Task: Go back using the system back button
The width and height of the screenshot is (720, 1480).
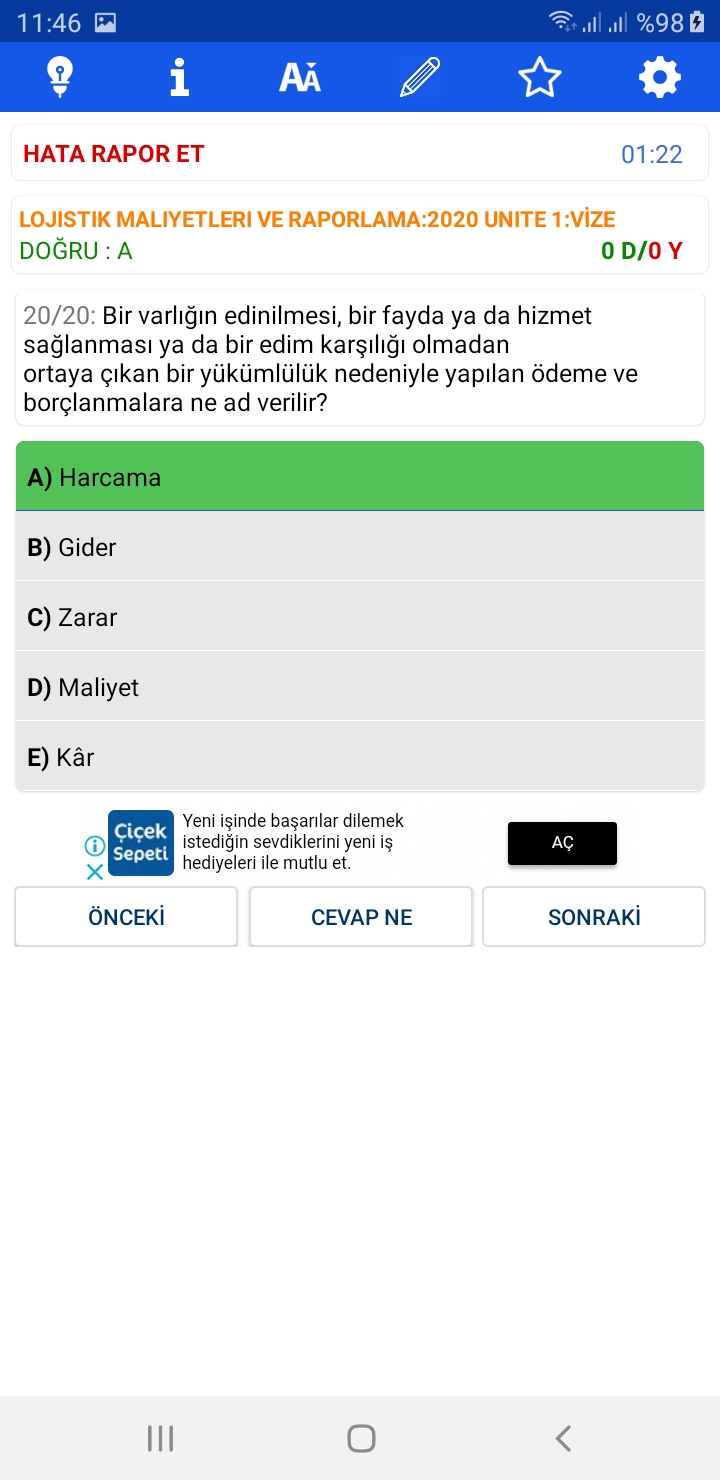Action: pyautogui.click(x=563, y=1438)
